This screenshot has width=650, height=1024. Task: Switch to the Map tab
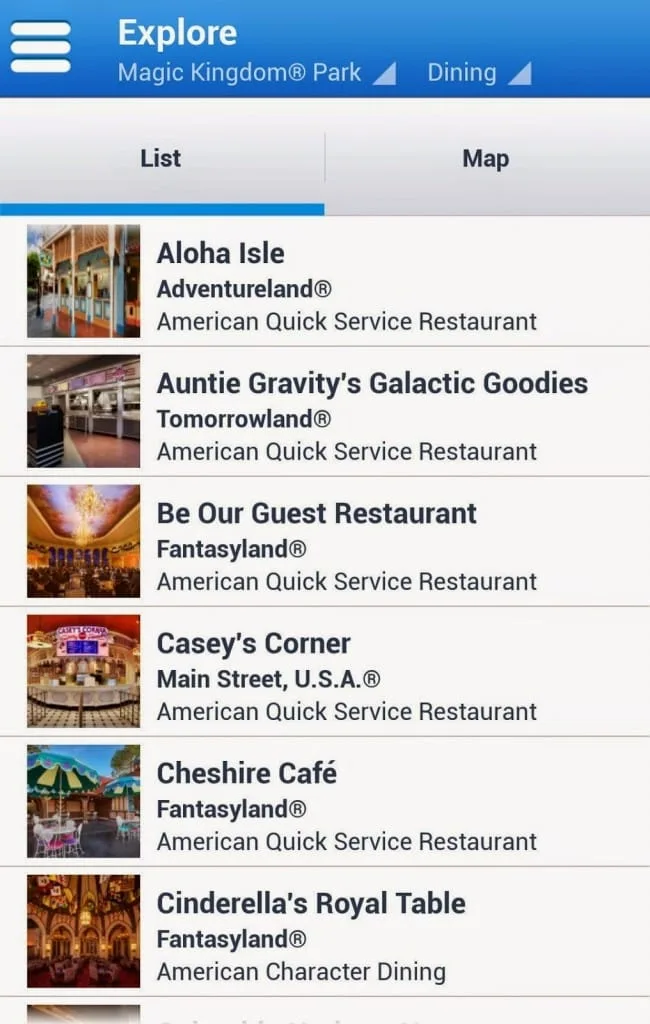[486, 158]
